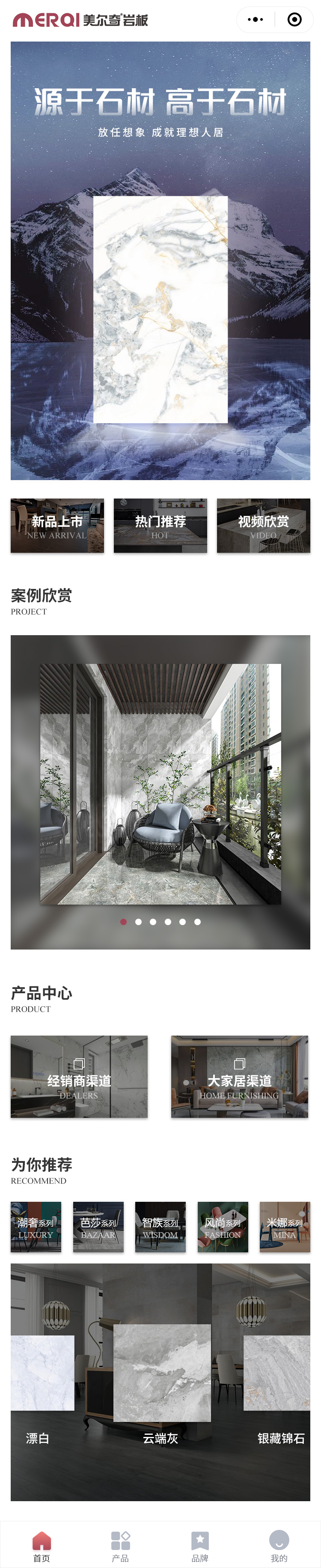The height and width of the screenshot is (1568, 321).
Task: Tap the 首页 home tab
Action: click(x=42, y=1545)
